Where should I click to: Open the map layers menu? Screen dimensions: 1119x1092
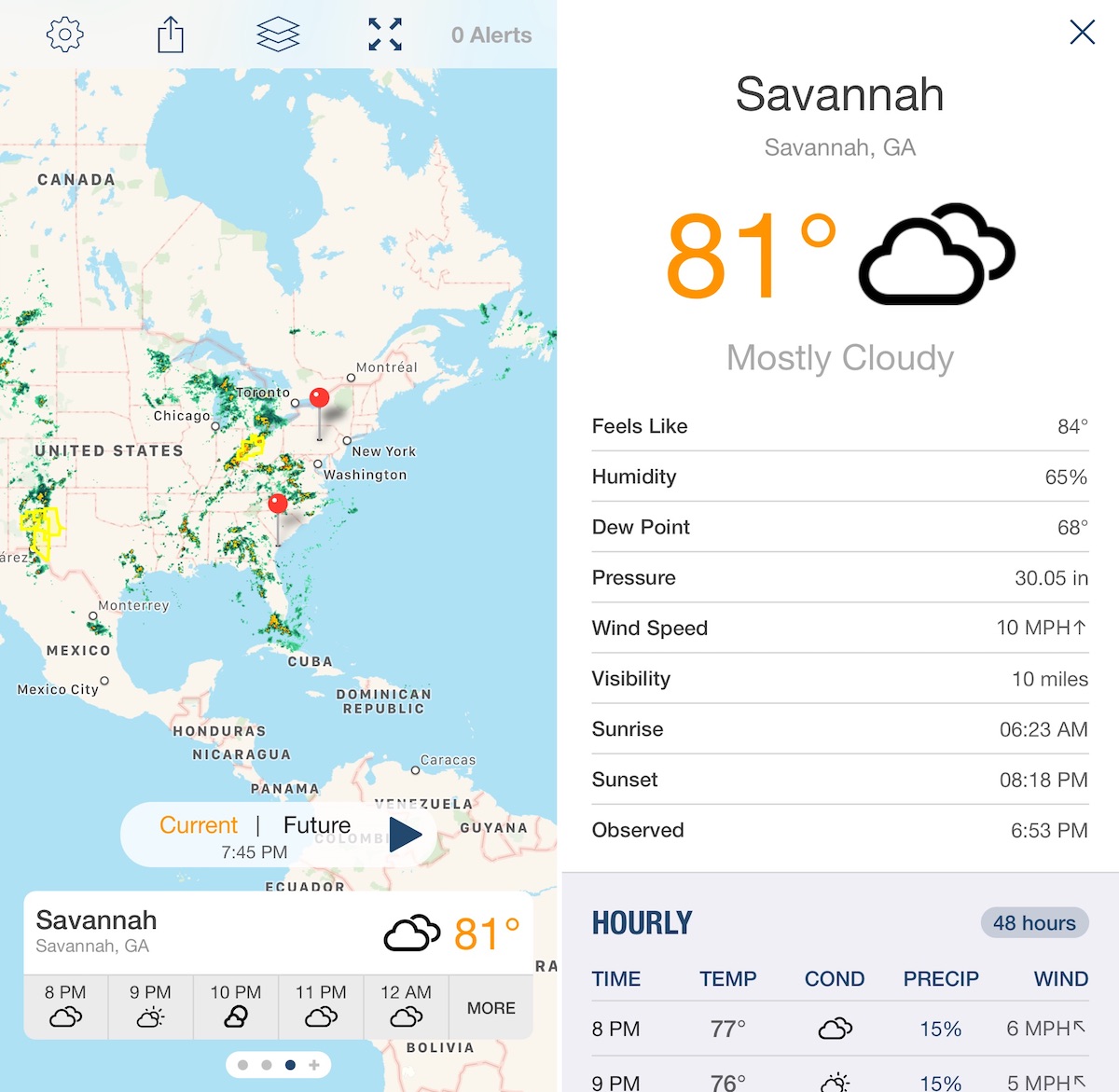[x=278, y=35]
